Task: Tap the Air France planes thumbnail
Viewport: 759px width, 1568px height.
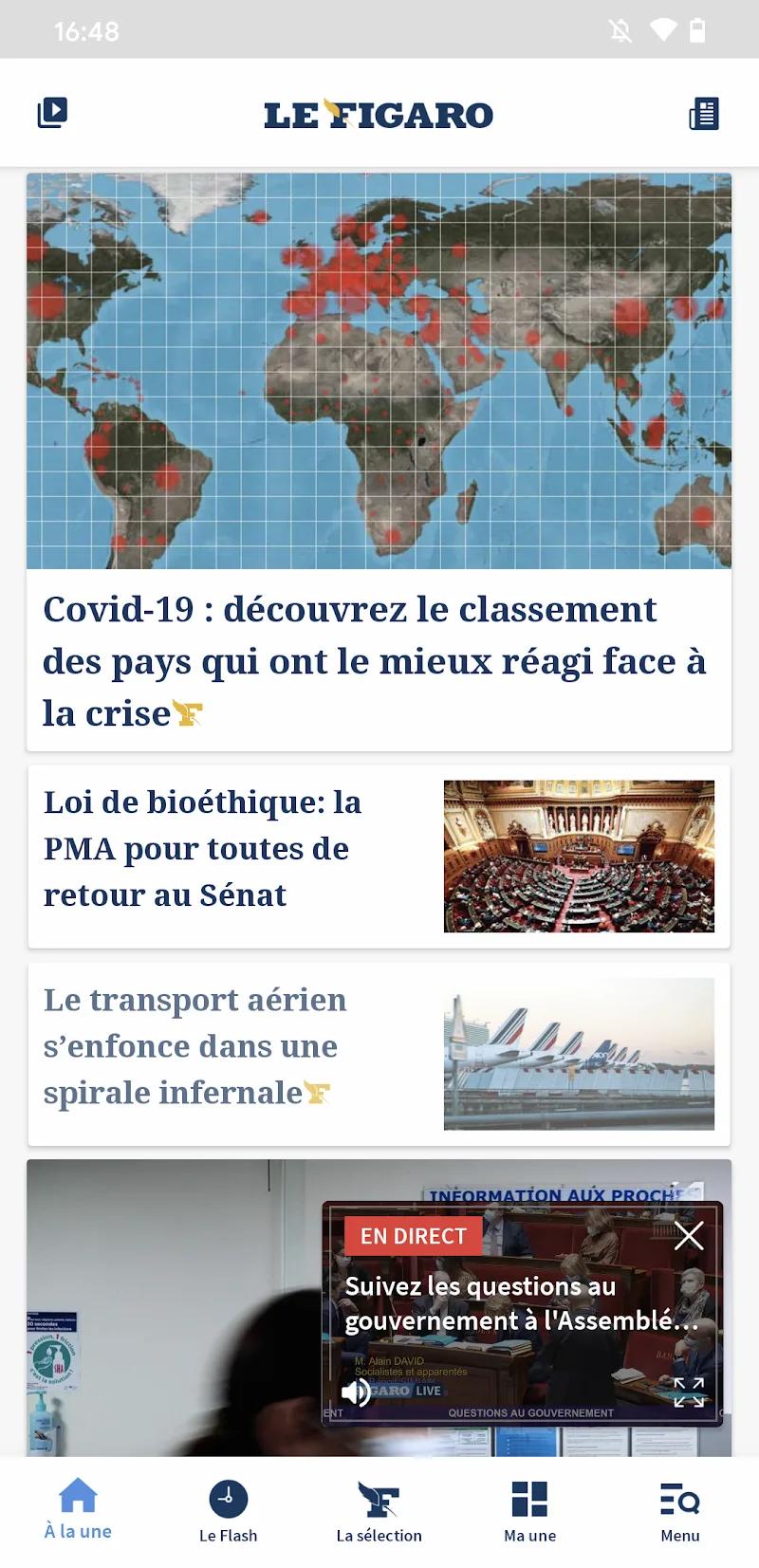Action: pos(580,1053)
